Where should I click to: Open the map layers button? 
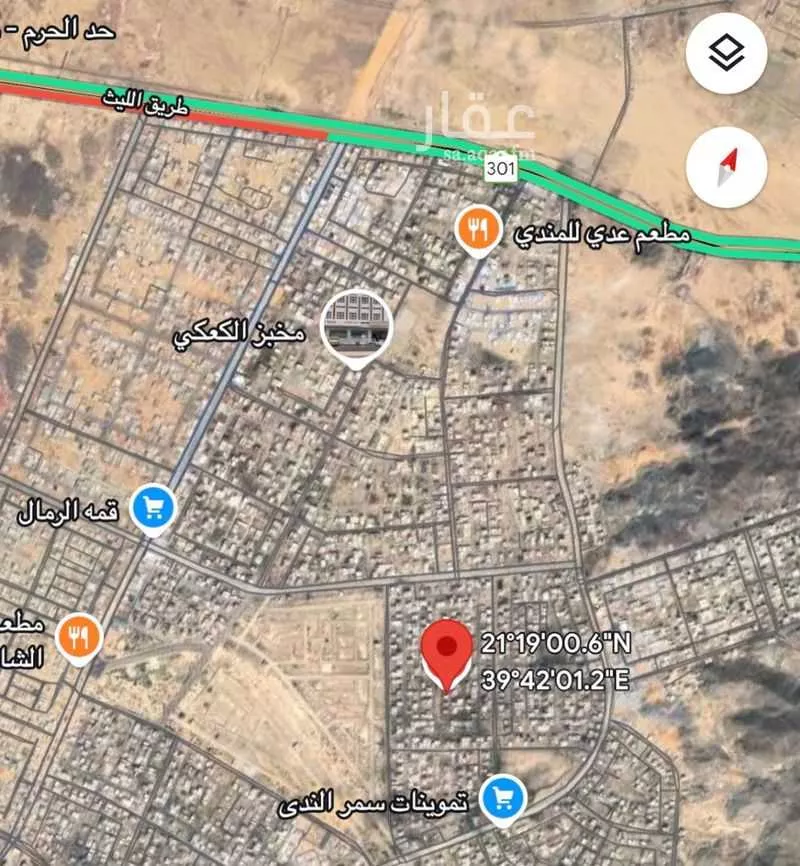tap(727, 54)
